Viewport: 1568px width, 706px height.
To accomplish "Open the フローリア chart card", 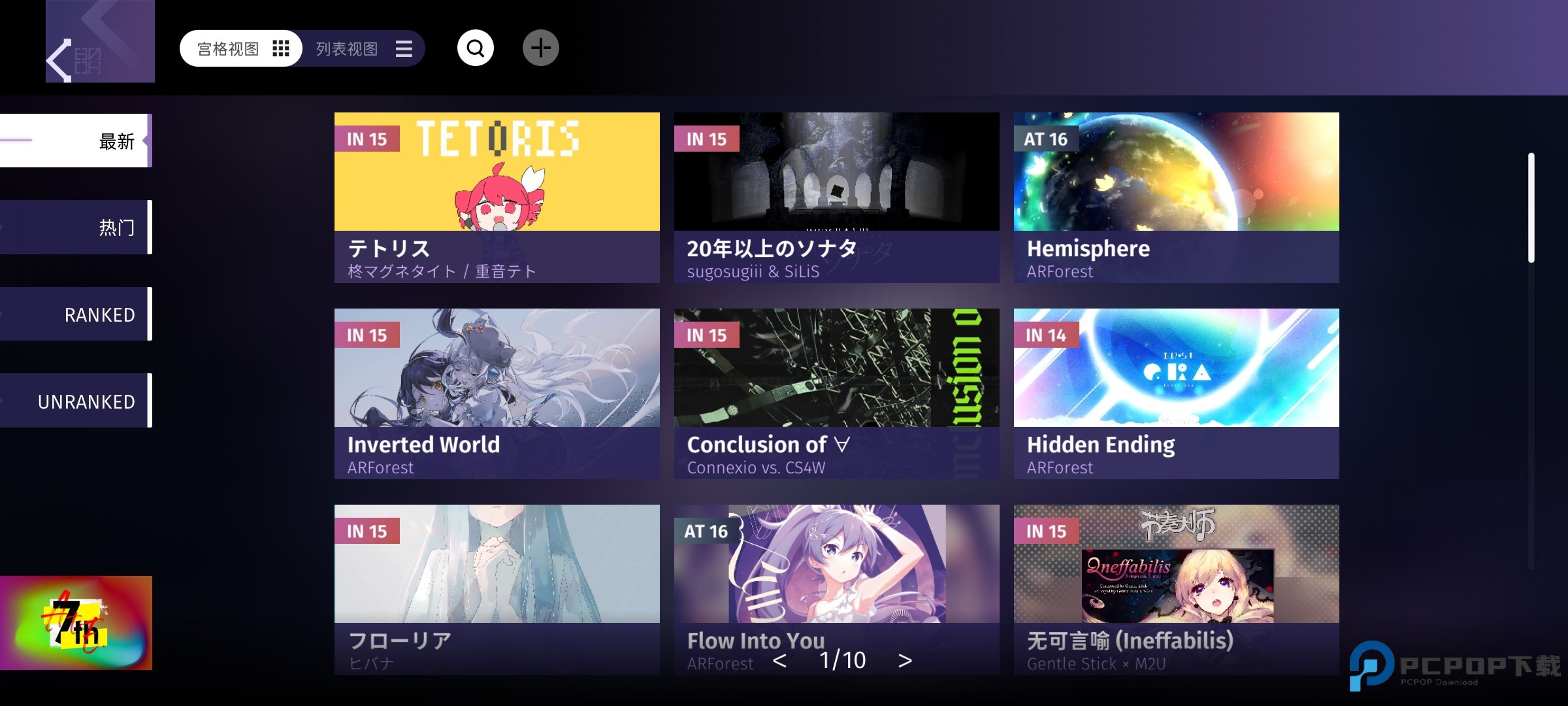I will [x=497, y=590].
